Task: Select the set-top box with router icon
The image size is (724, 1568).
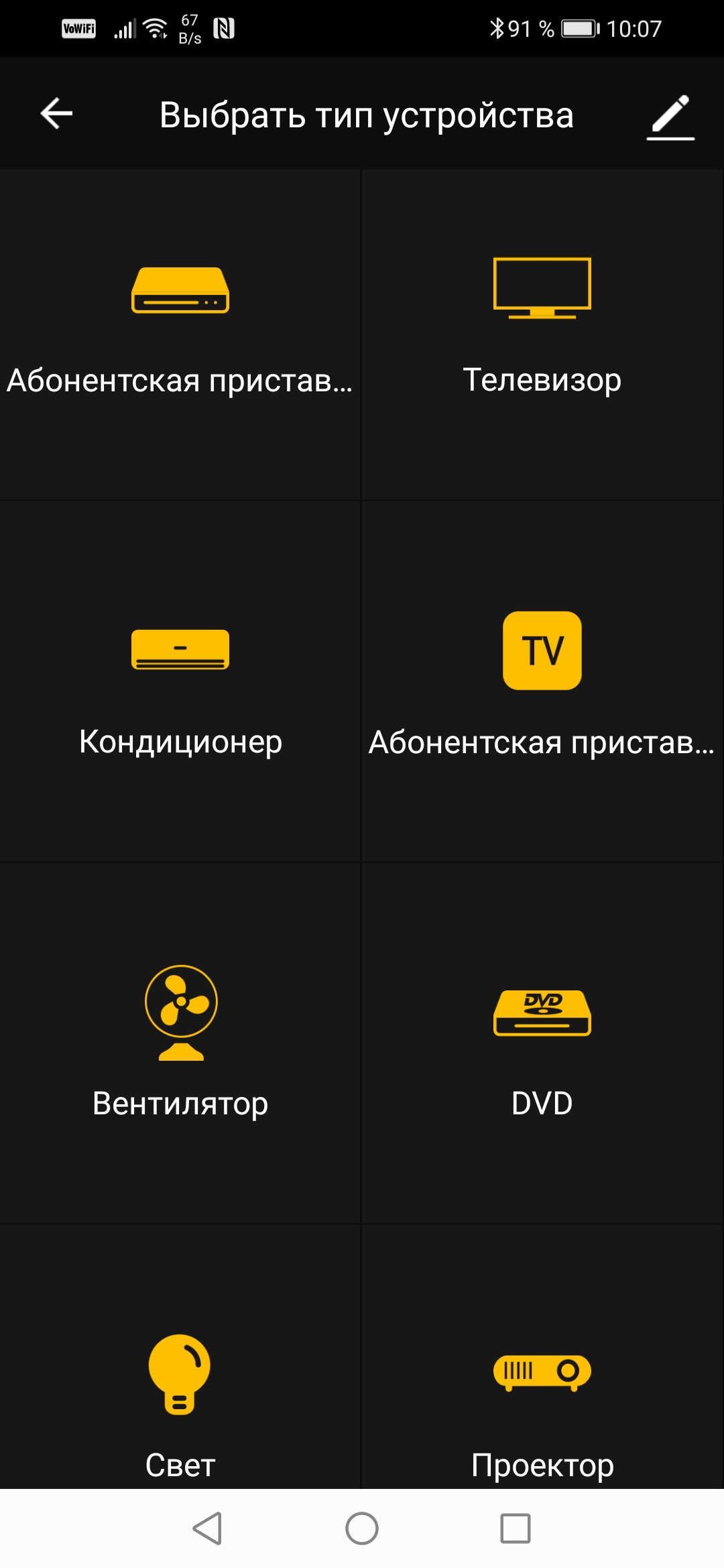Action: 180,333
